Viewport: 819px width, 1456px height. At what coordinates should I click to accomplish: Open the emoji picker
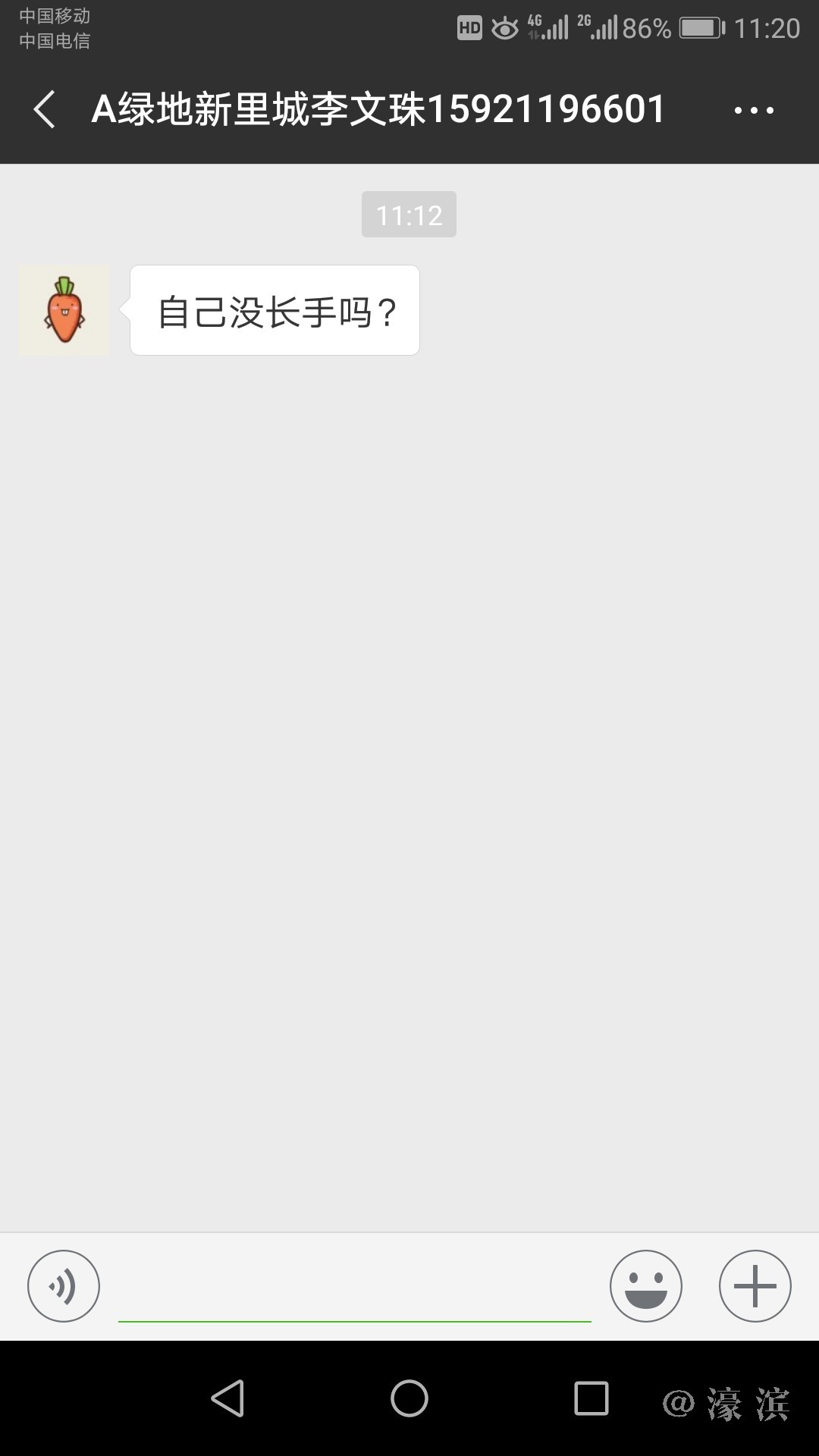pos(646,1286)
